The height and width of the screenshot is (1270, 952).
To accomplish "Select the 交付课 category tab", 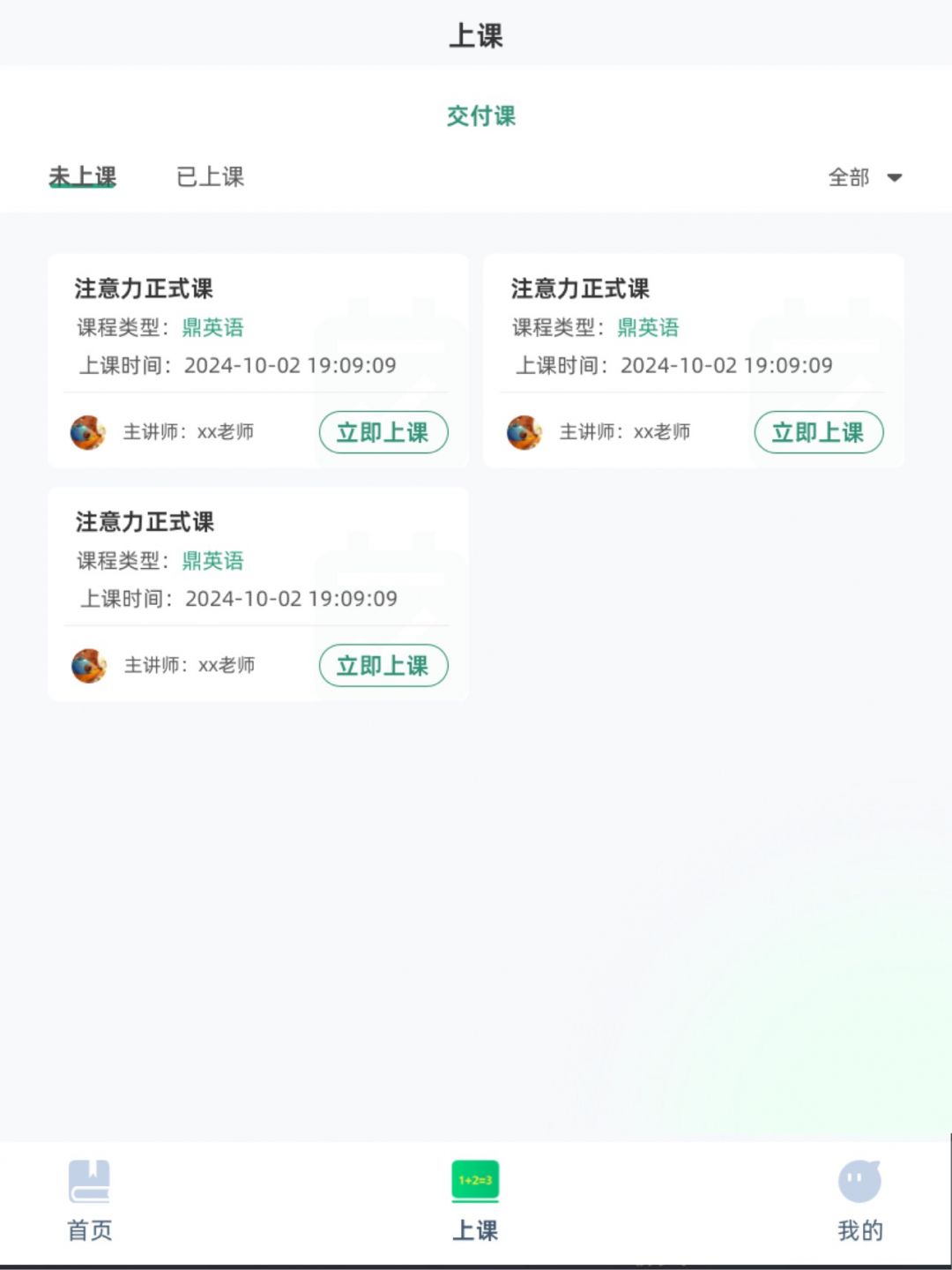I will (480, 116).
